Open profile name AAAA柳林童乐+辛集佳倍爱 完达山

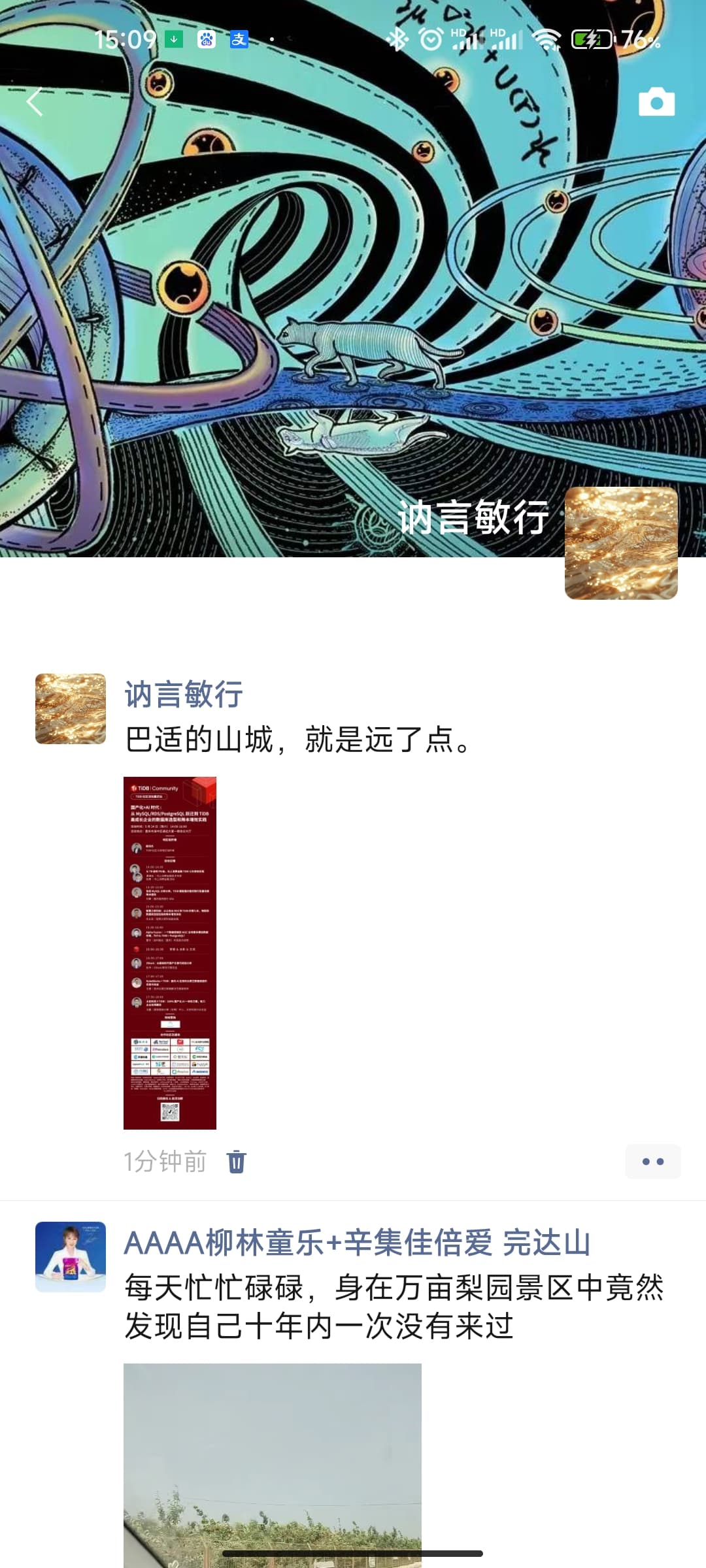(357, 1243)
